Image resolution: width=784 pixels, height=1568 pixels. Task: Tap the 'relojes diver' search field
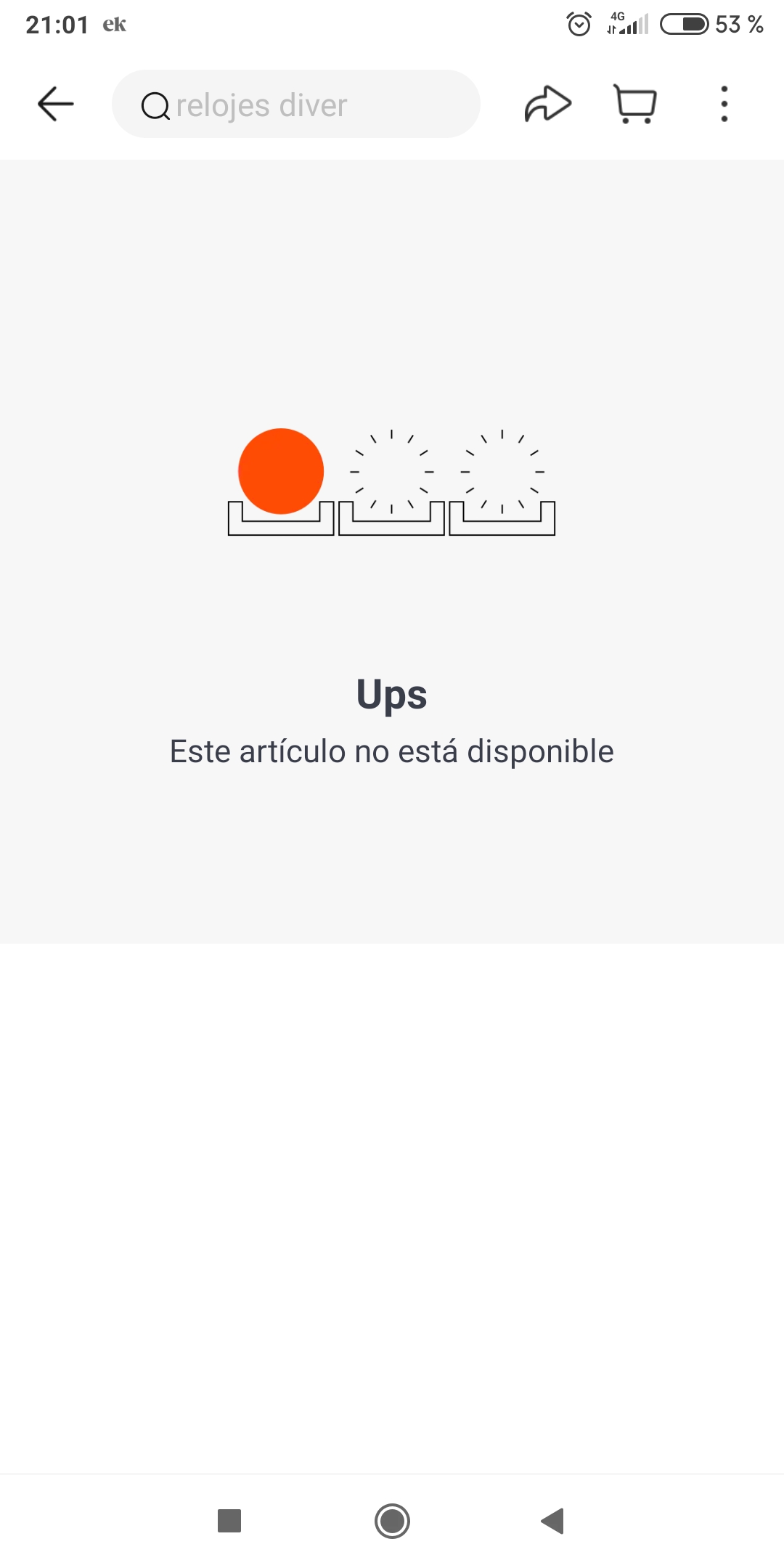pyautogui.click(x=296, y=105)
